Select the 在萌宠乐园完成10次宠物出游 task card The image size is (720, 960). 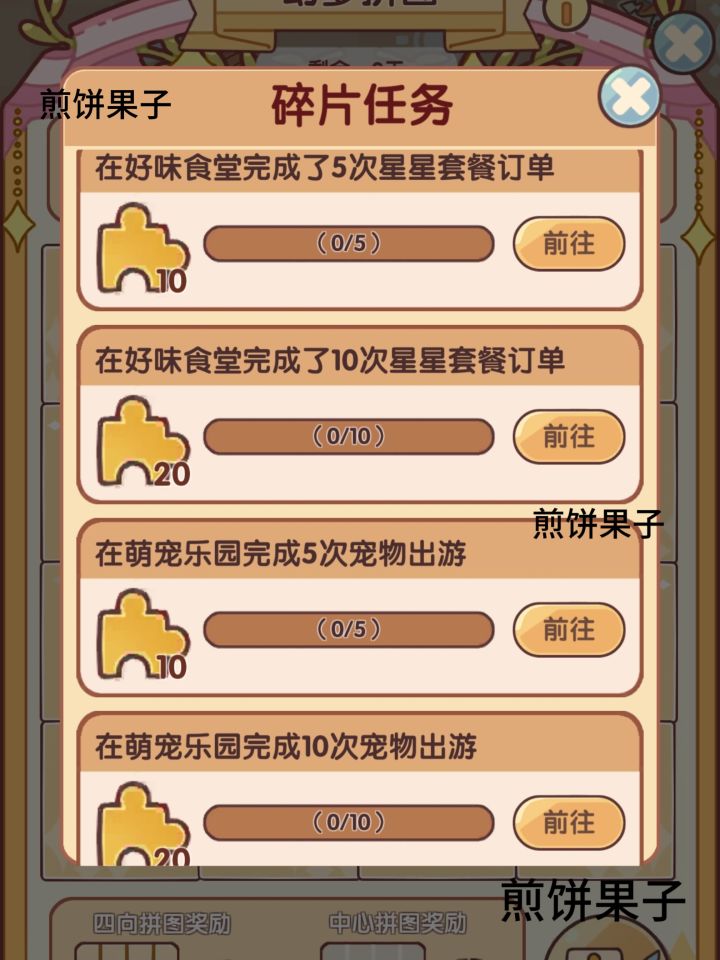click(x=360, y=790)
